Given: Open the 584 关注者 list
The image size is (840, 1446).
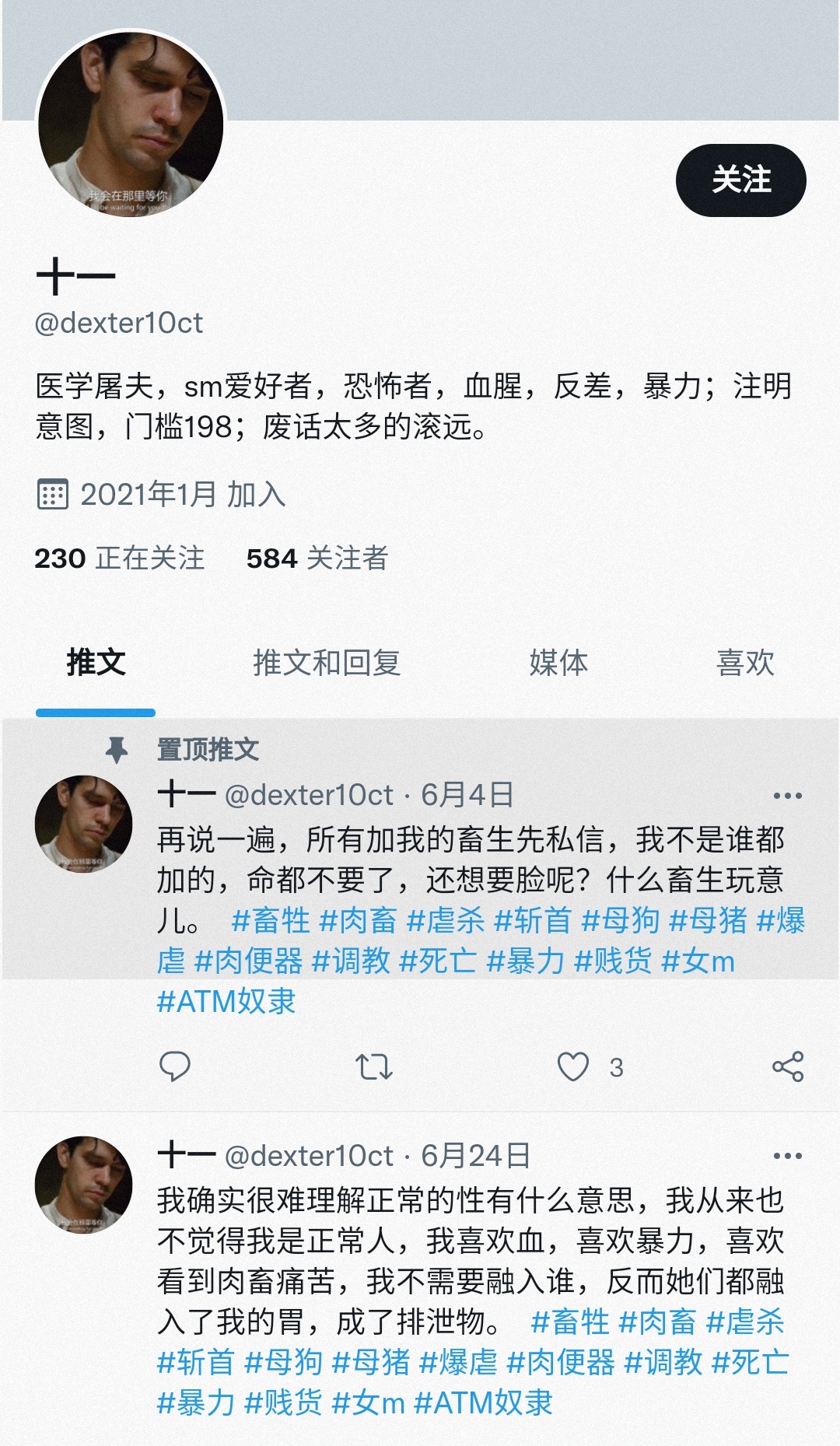Looking at the screenshot, I should (x=317, y=558).
